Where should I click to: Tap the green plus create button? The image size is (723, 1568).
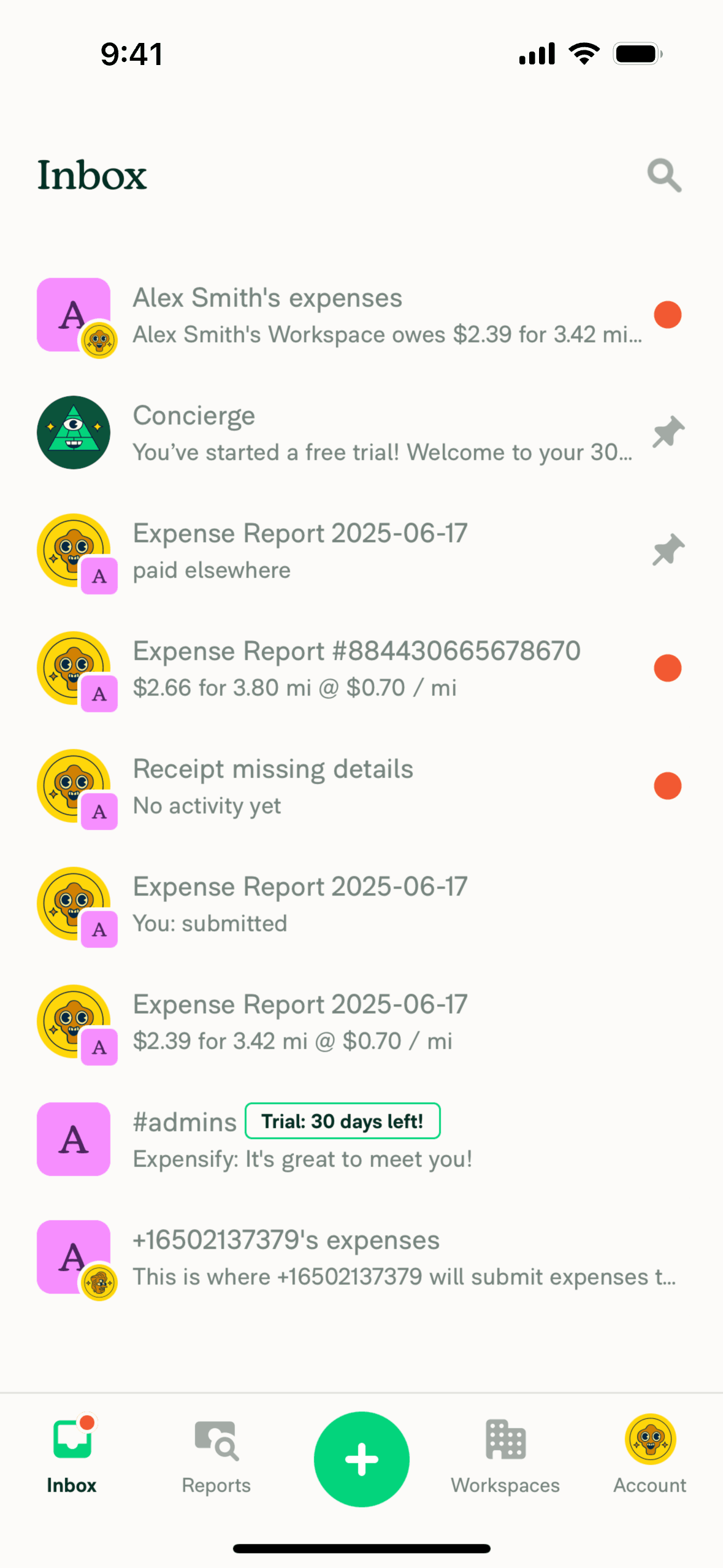click(x=362, y=1459)
